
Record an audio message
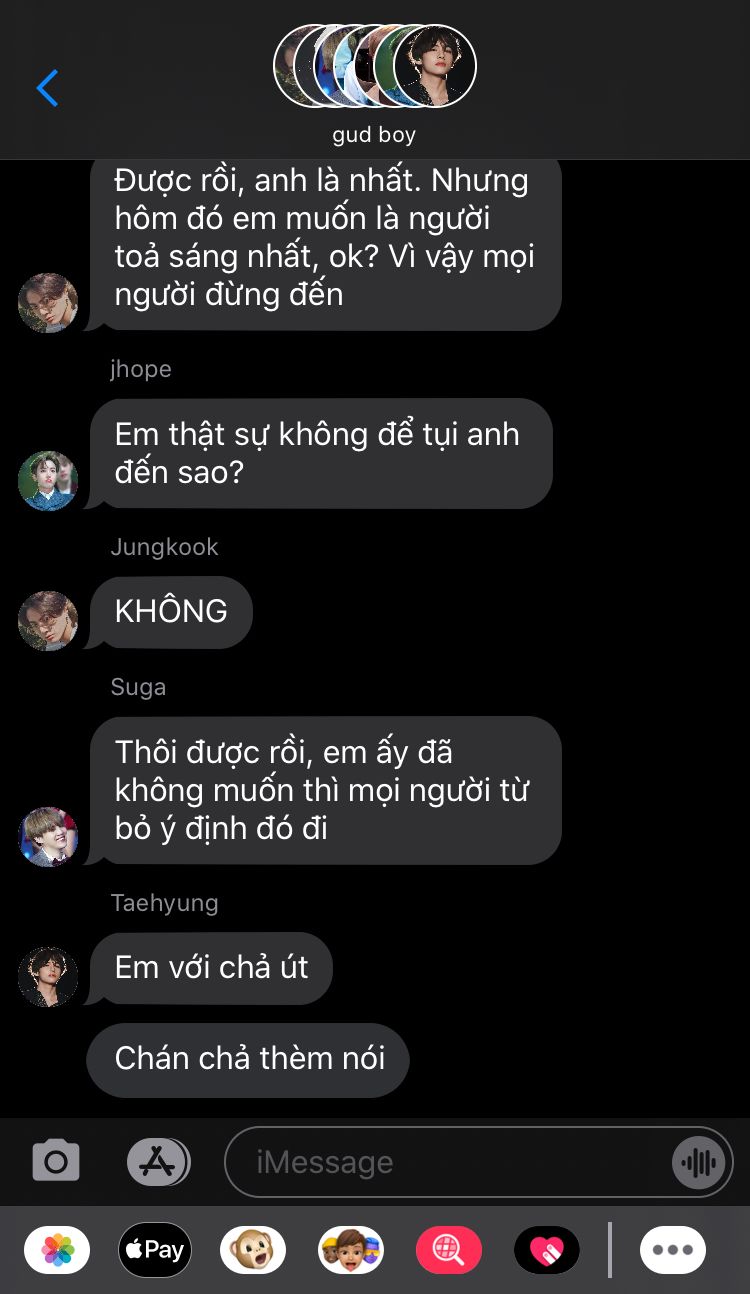pos(699,1162)
